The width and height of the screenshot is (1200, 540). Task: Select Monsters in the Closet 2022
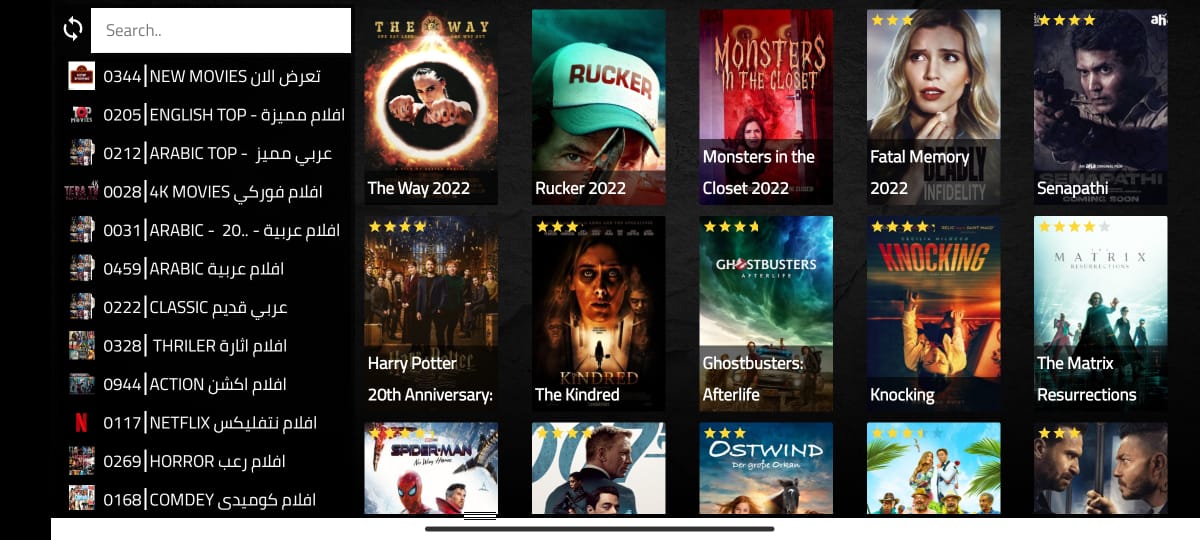(766, 107)
